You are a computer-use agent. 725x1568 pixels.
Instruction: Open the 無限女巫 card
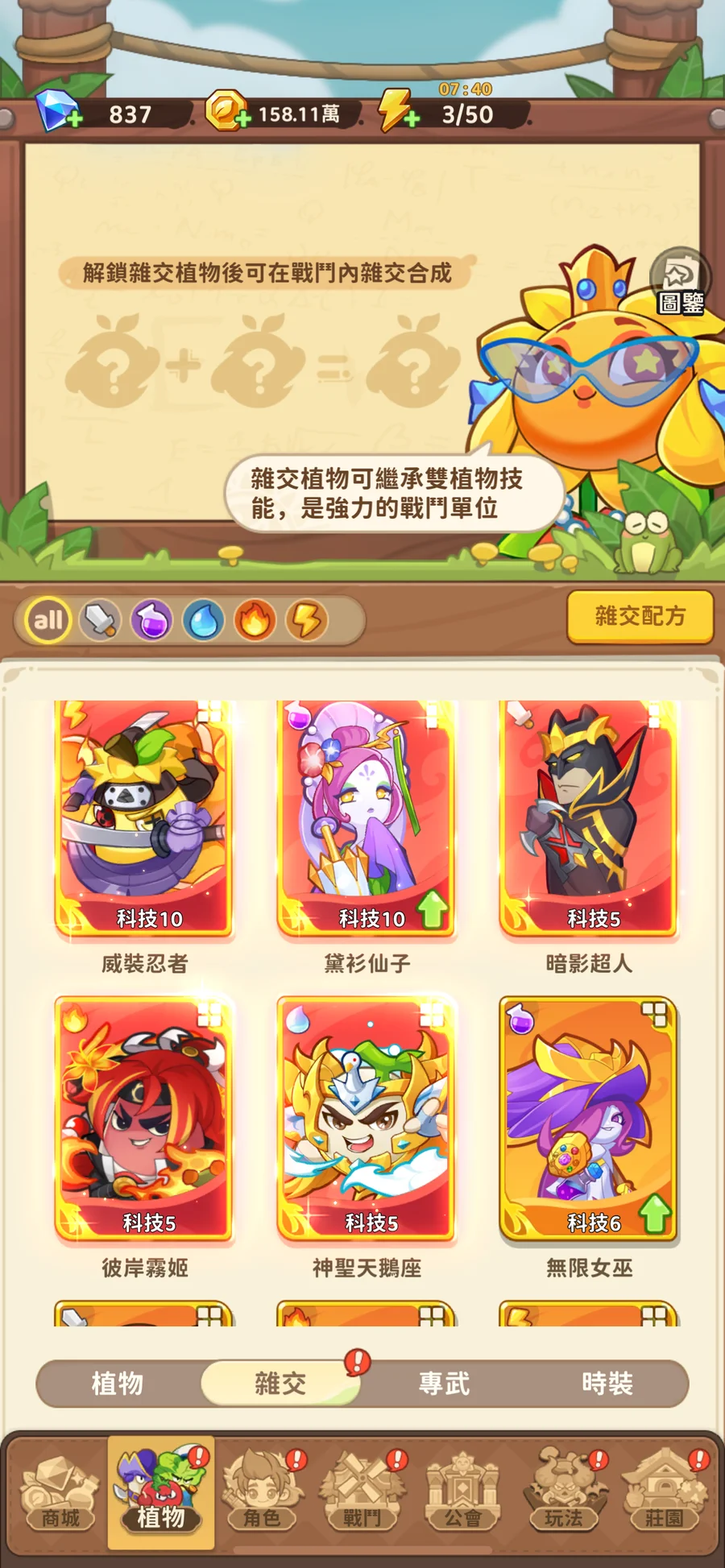coord(589,1119)
